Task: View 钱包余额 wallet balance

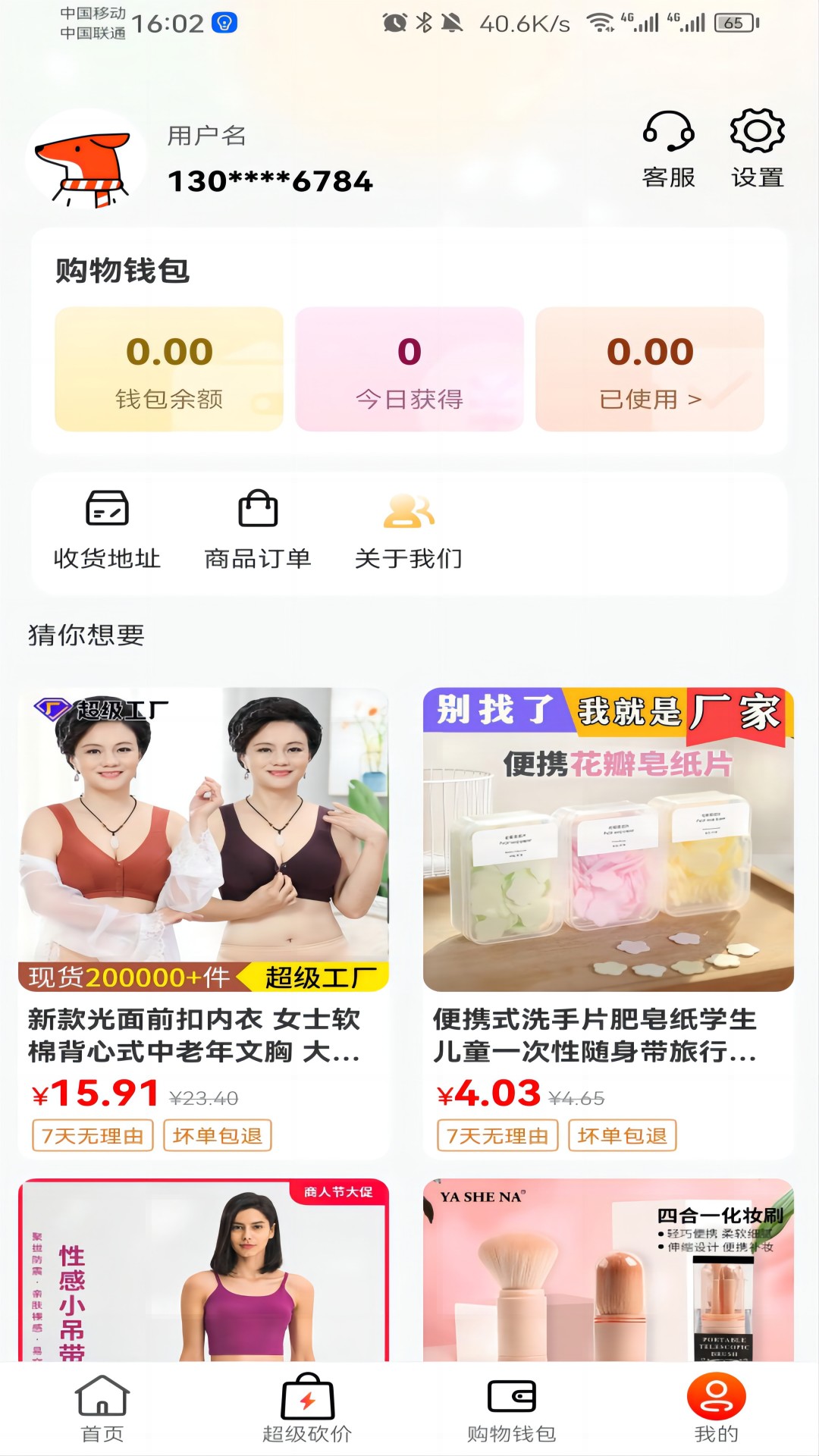Action: point(169,369)
